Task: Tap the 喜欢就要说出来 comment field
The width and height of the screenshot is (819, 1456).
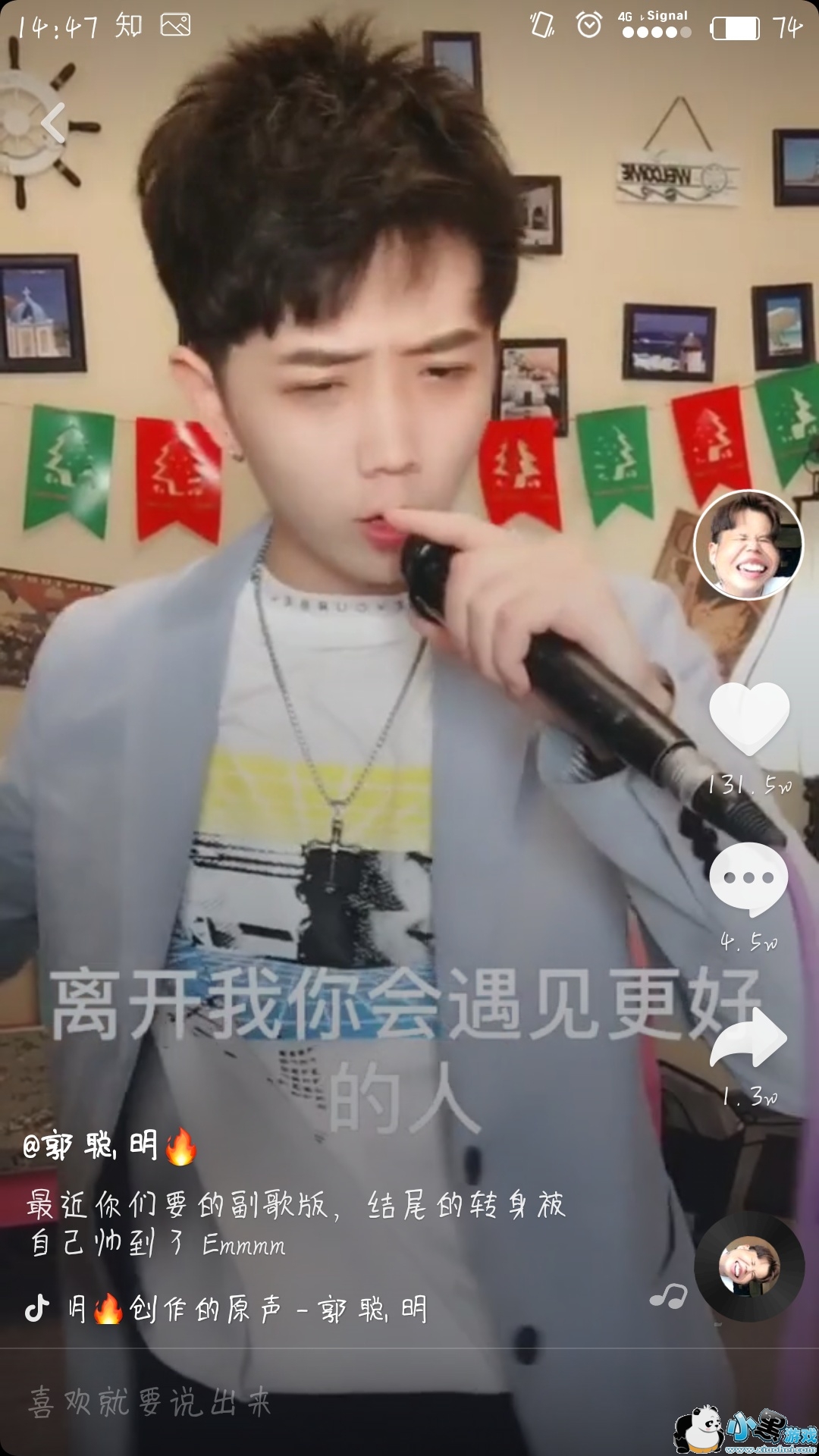Action: tap(152, 1401)
